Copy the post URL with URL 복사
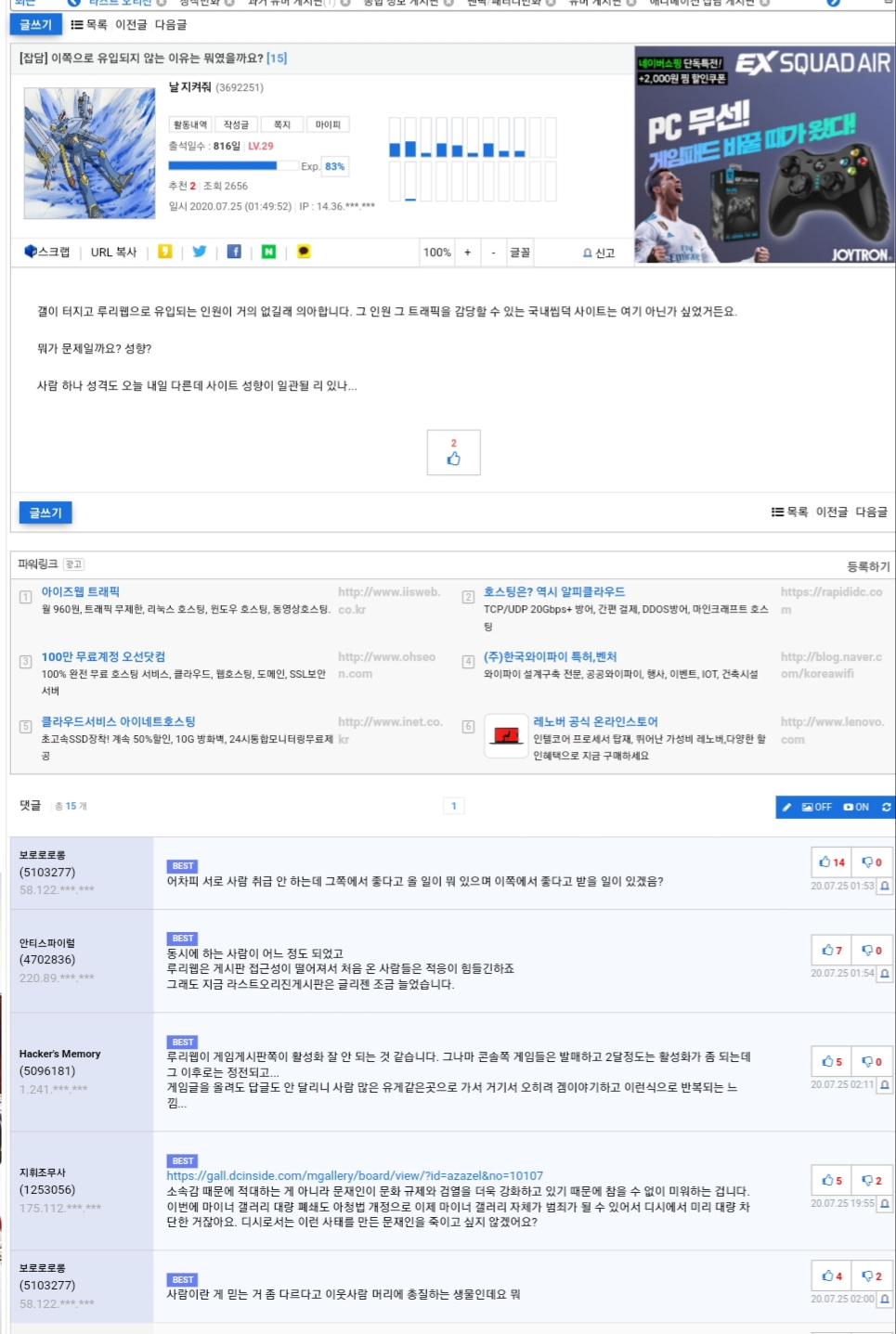896x1334 pixels. click(113, 252)
